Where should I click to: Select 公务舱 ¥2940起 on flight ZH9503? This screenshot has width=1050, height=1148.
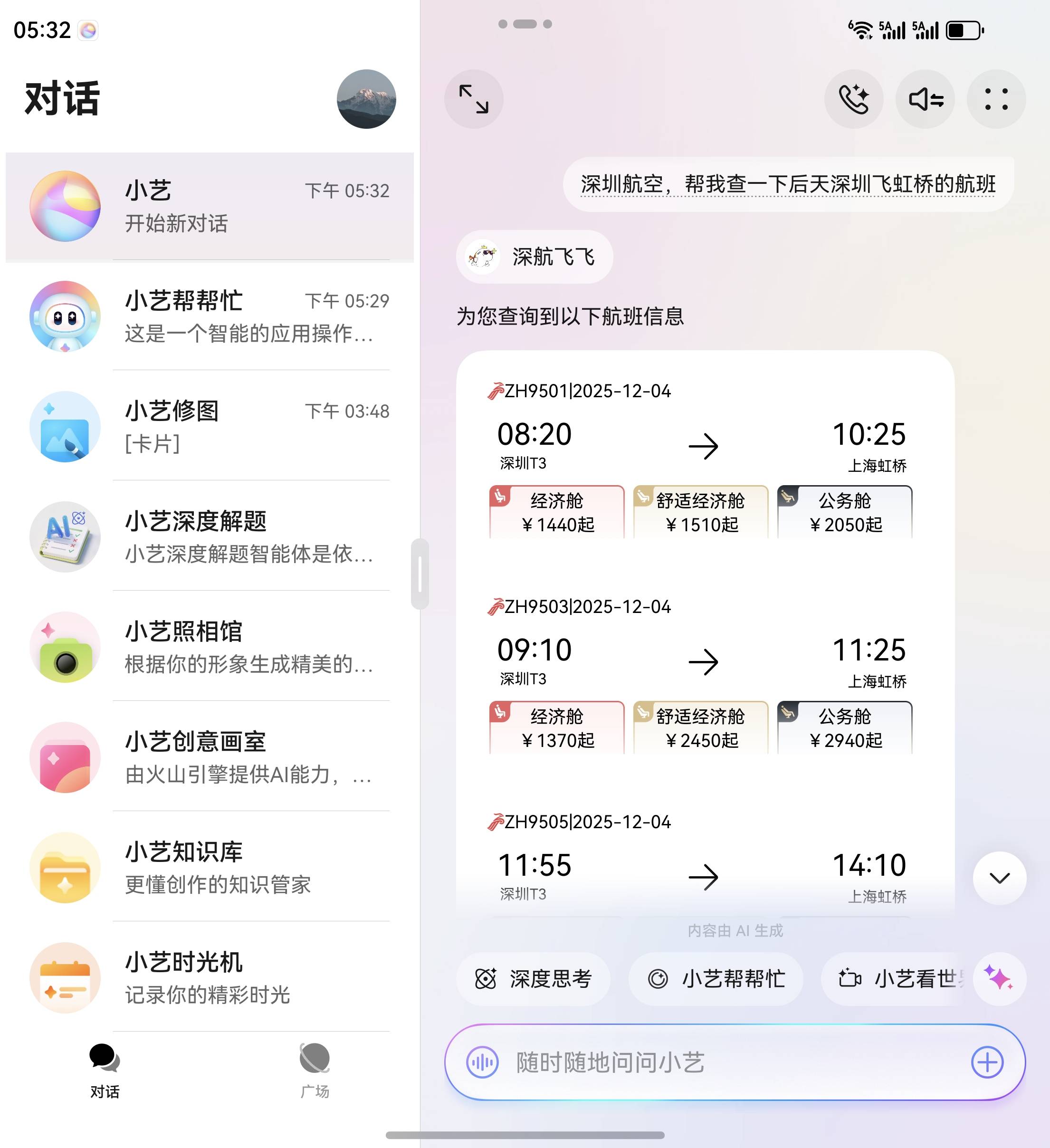click(845, 728)
